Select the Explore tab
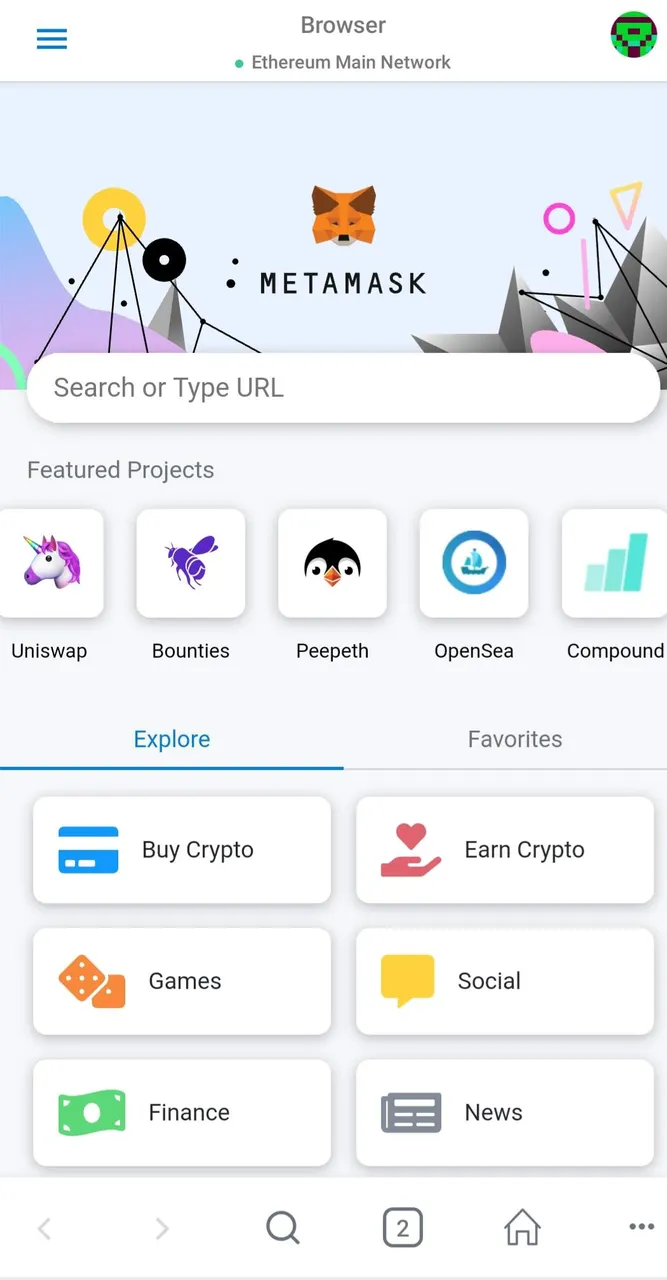The width and height of the screenshot is (667, 1280). [x=172, y=739]
